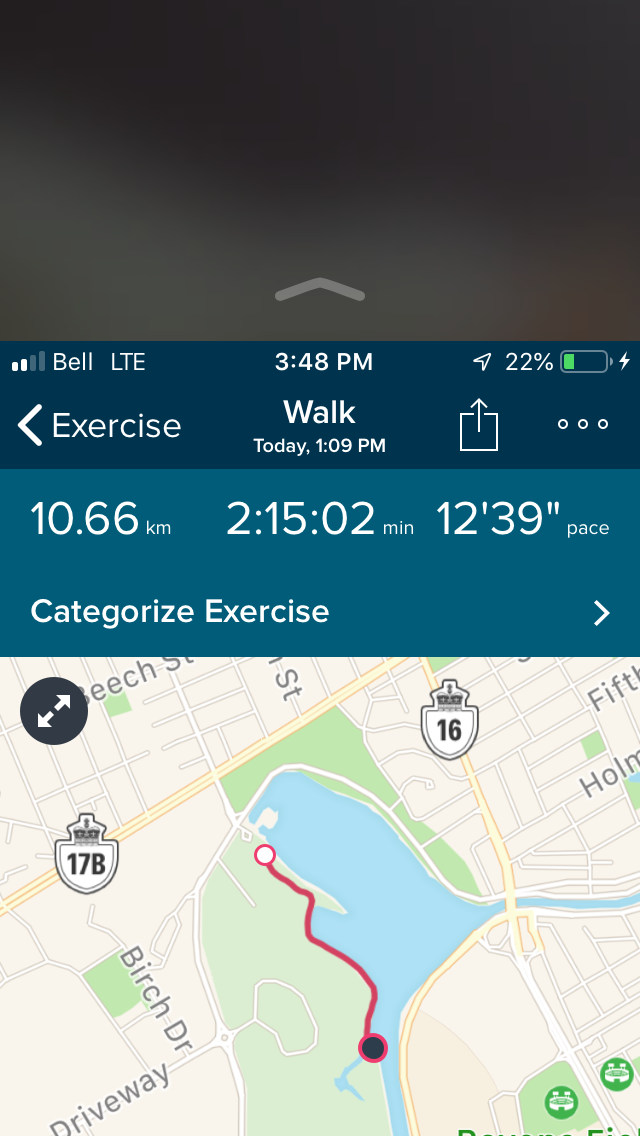Open Categorize Exercise
This screenshot has height=1136, width=640.
click(320, 612)
